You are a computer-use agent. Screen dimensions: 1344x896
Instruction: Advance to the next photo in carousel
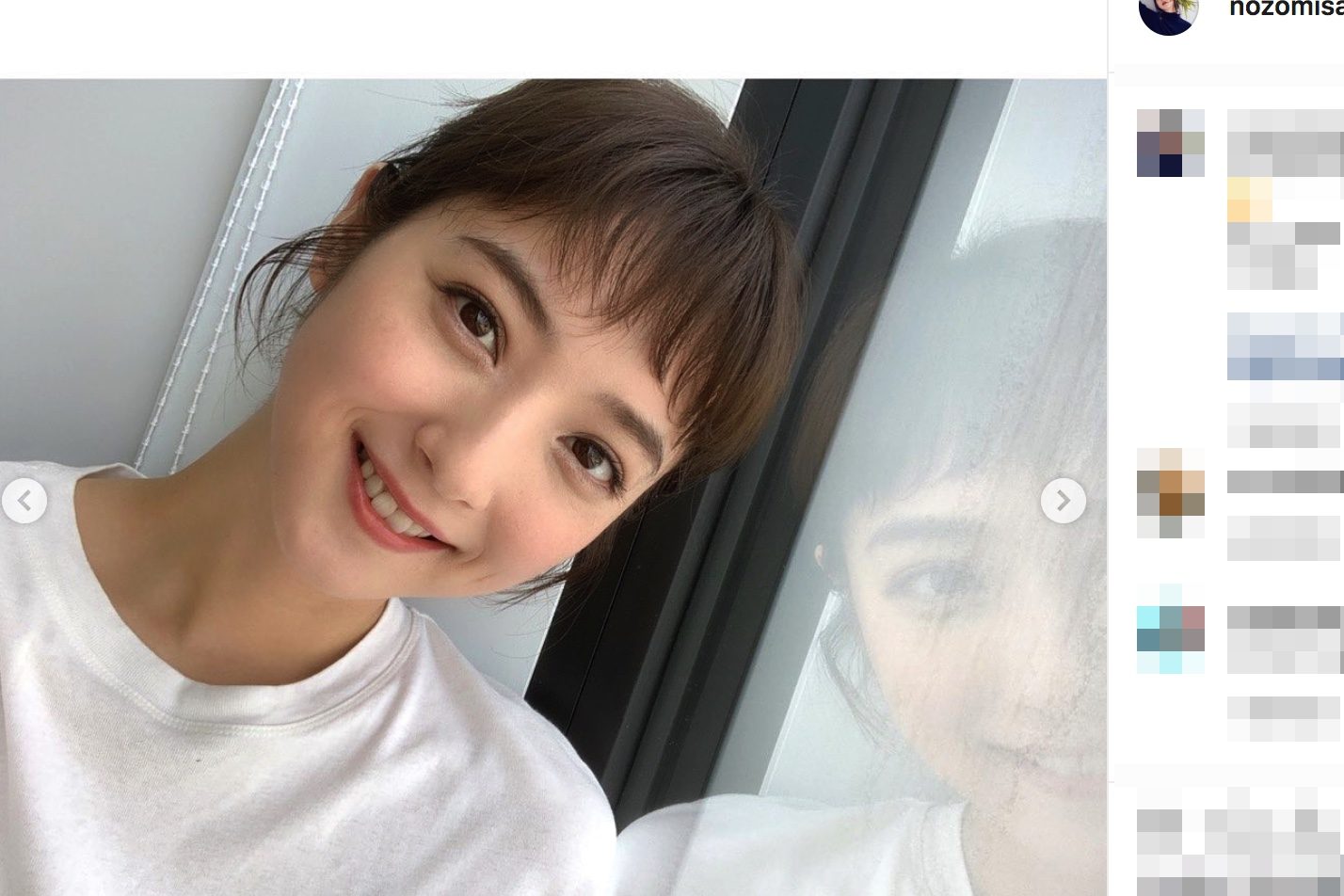click(1063, 501)
